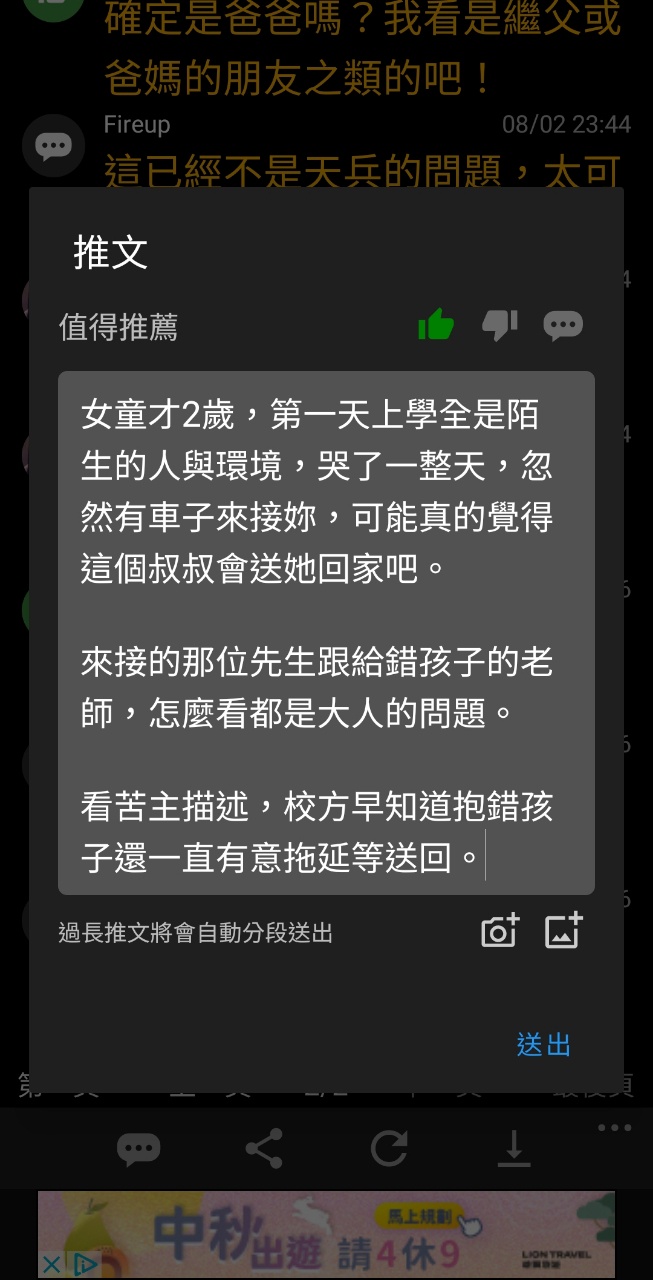Focus the push comment text field
This screenshot has width=653, height=1280.
(326, 632)
